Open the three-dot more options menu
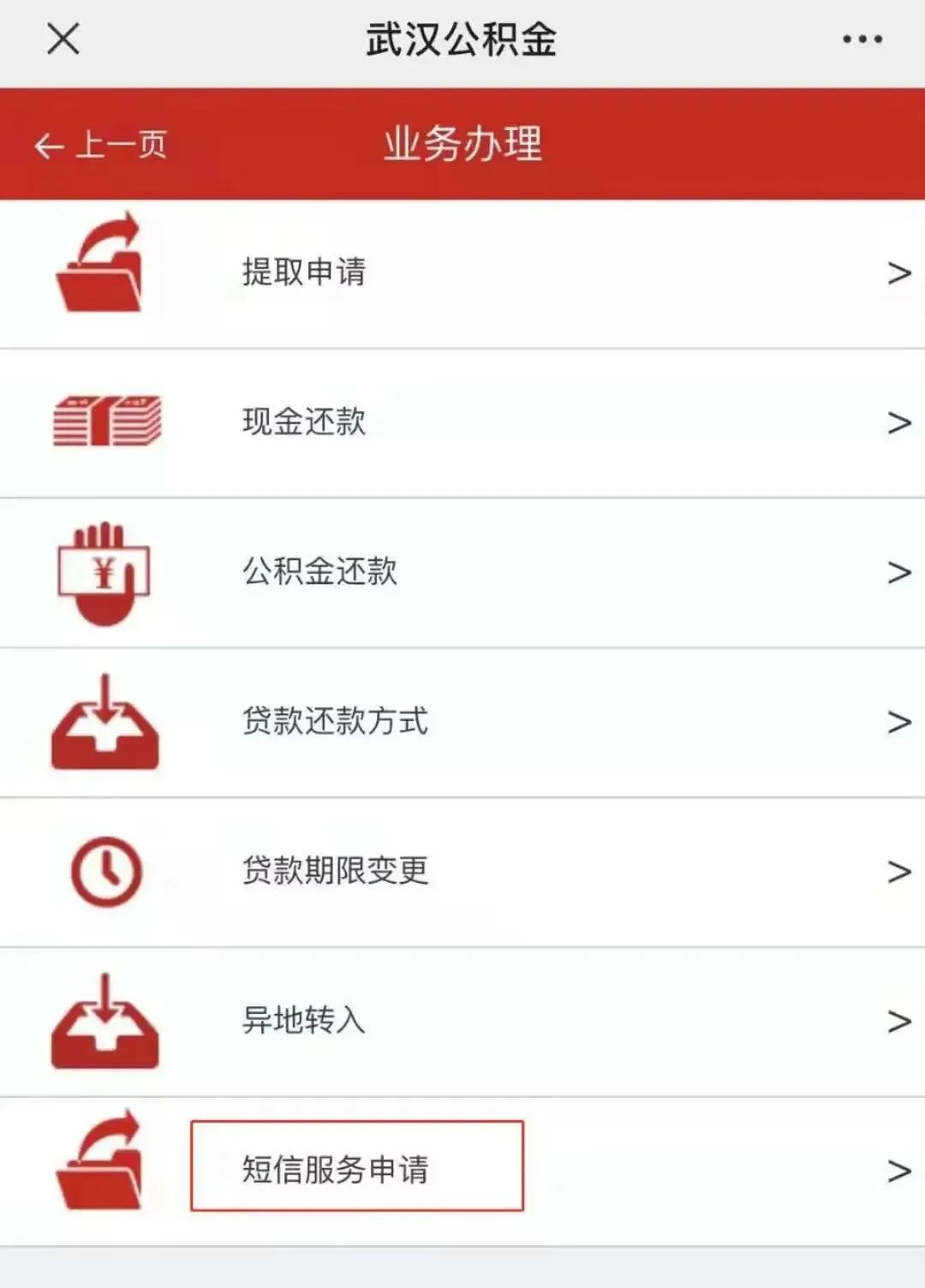Screen dimensions: 925x1288 point(862,39)
